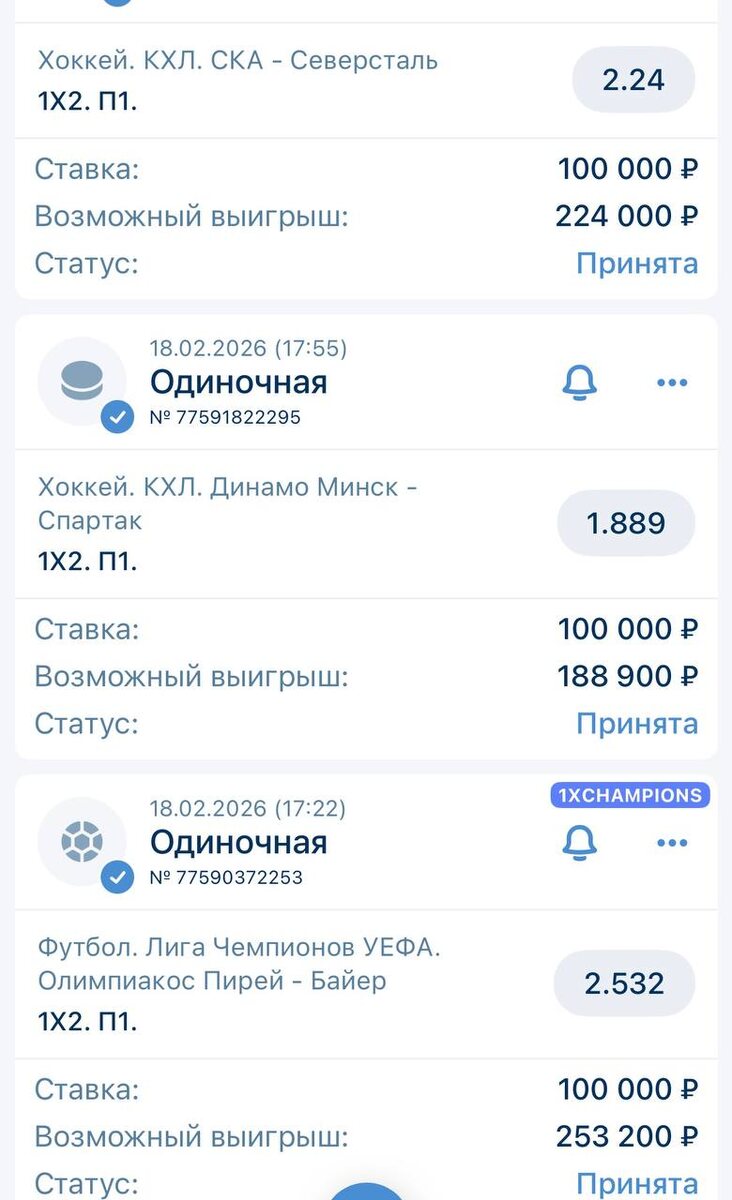
Task: Click the partially visible blue icon at screen top
Action: (x=118, y=4)
